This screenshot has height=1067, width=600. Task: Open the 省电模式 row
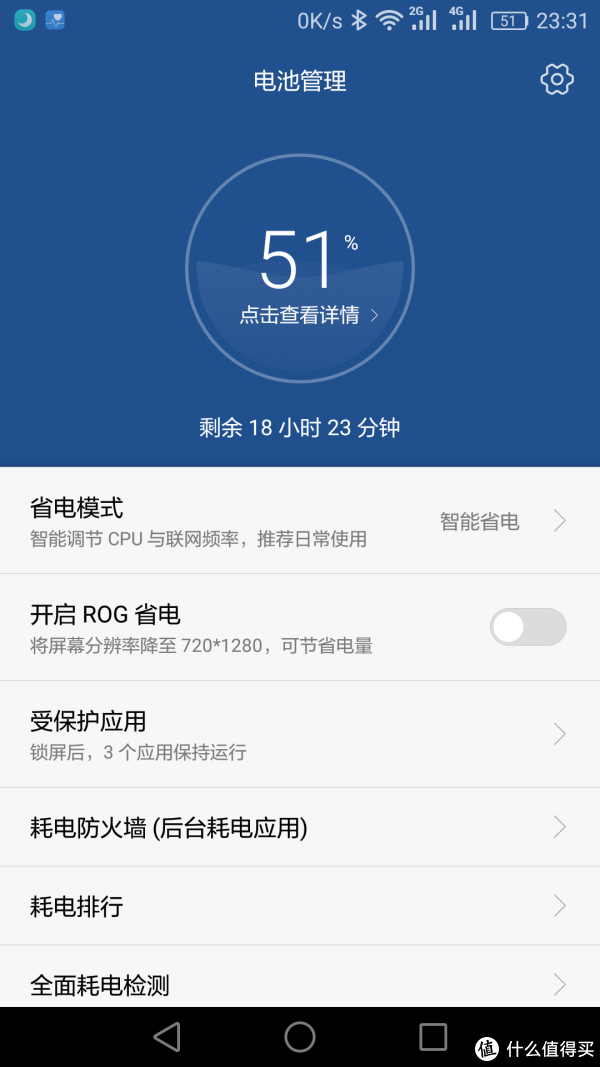point(300,521)
